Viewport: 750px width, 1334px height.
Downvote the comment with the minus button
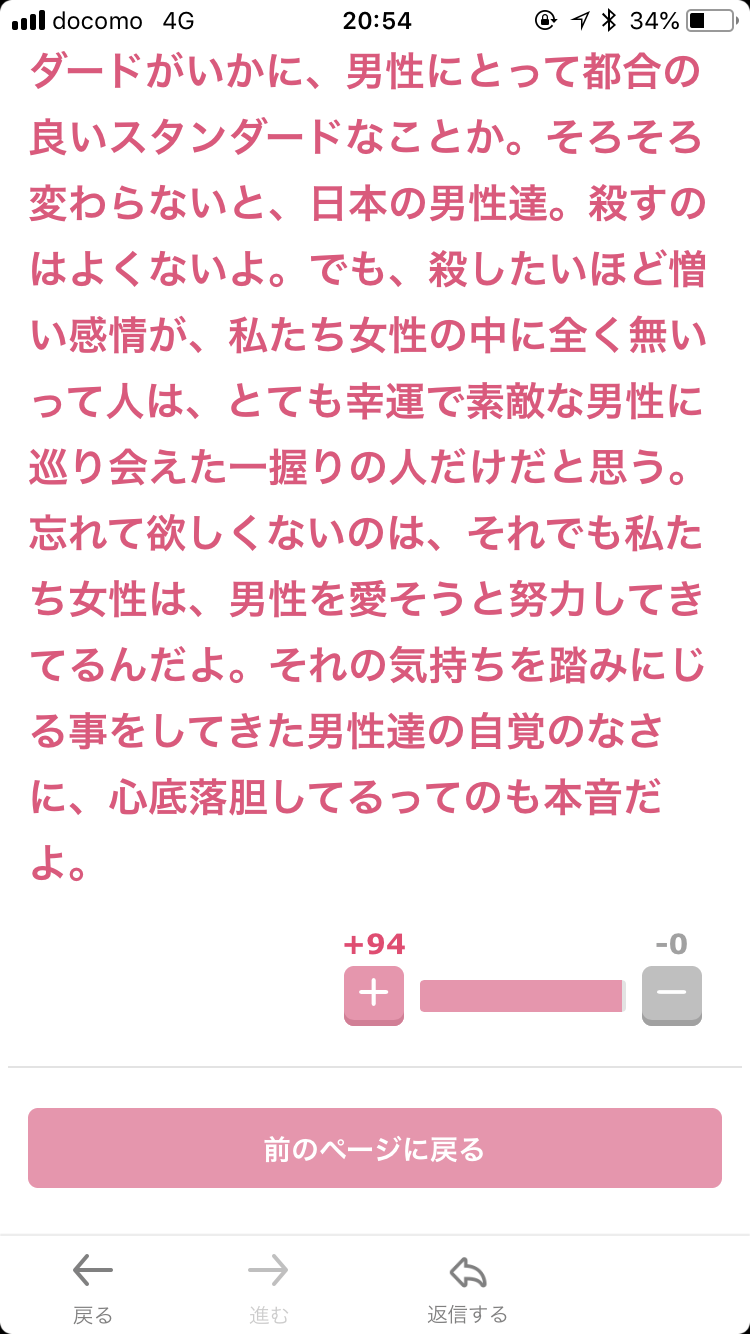[671, 995]
